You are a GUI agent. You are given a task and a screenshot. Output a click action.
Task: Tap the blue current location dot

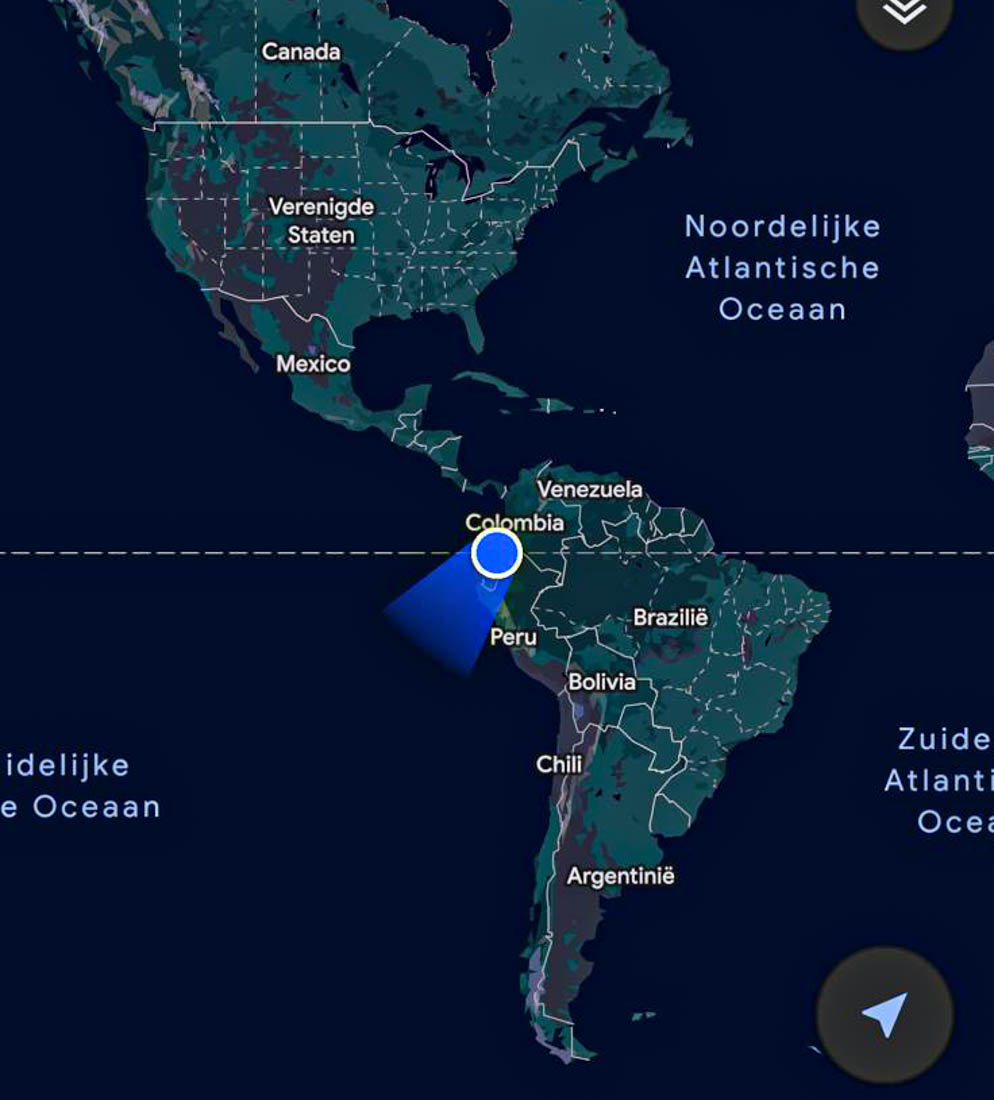tap(497, 553)
